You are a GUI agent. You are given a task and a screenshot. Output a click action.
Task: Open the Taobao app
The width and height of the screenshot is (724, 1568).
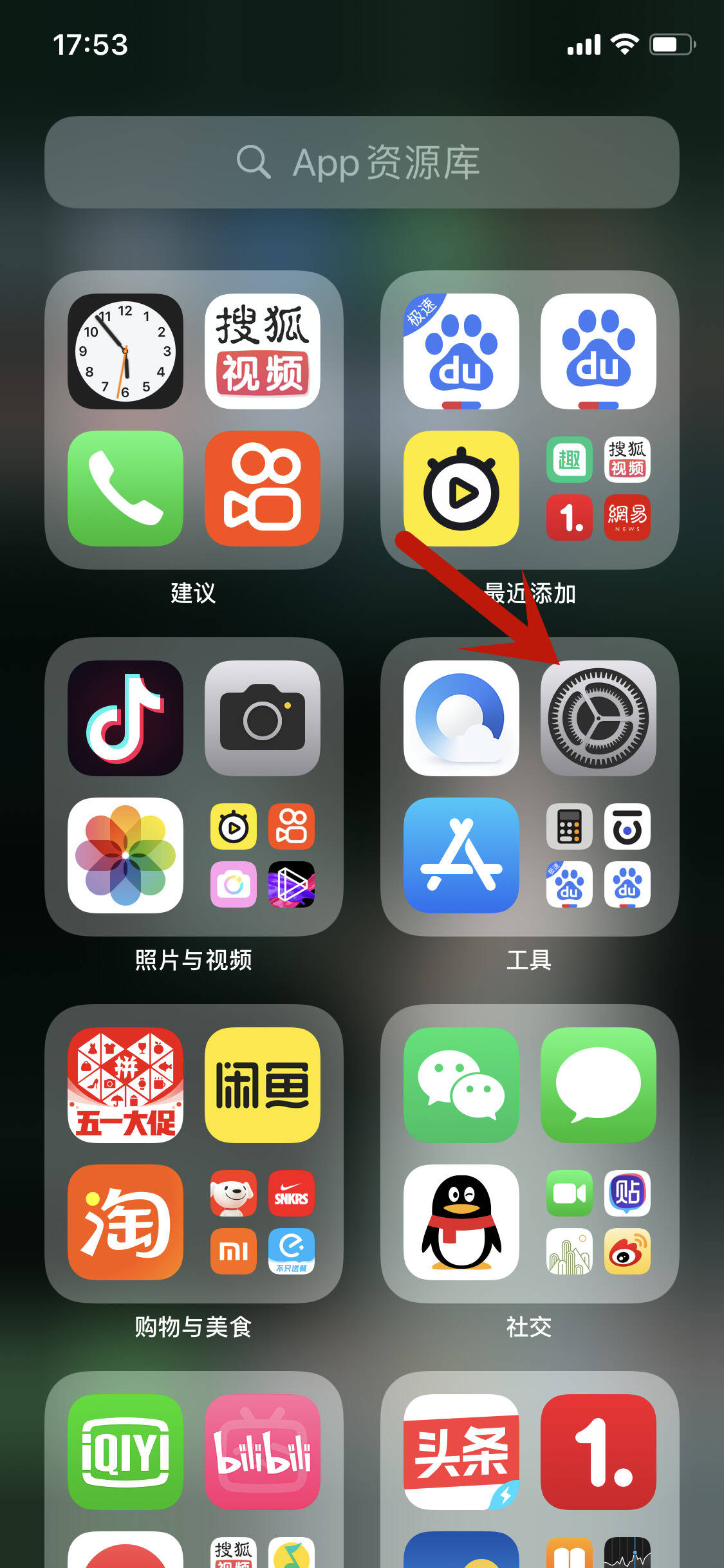point(125,1222)
